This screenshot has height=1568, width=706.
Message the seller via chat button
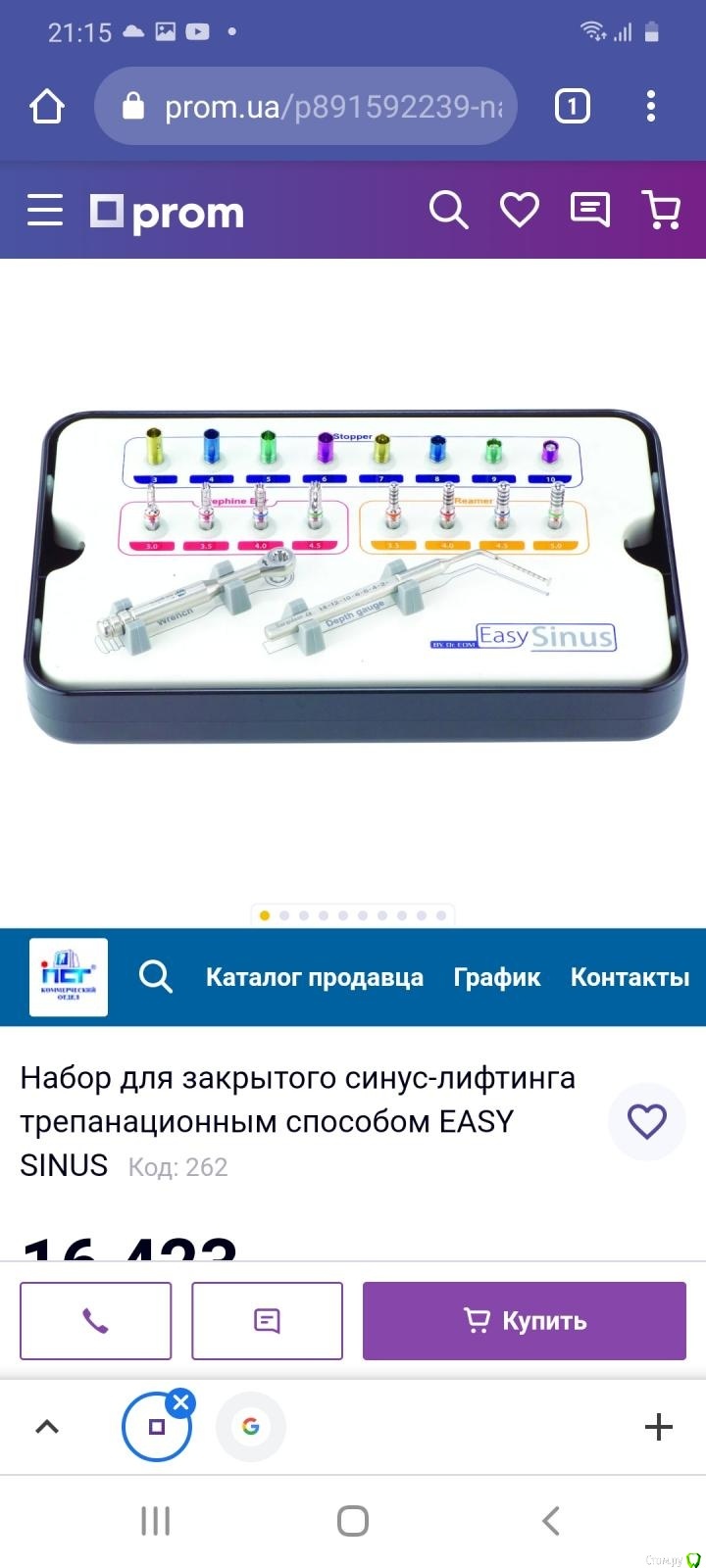pyautogui.click(x=267, y=1321)
